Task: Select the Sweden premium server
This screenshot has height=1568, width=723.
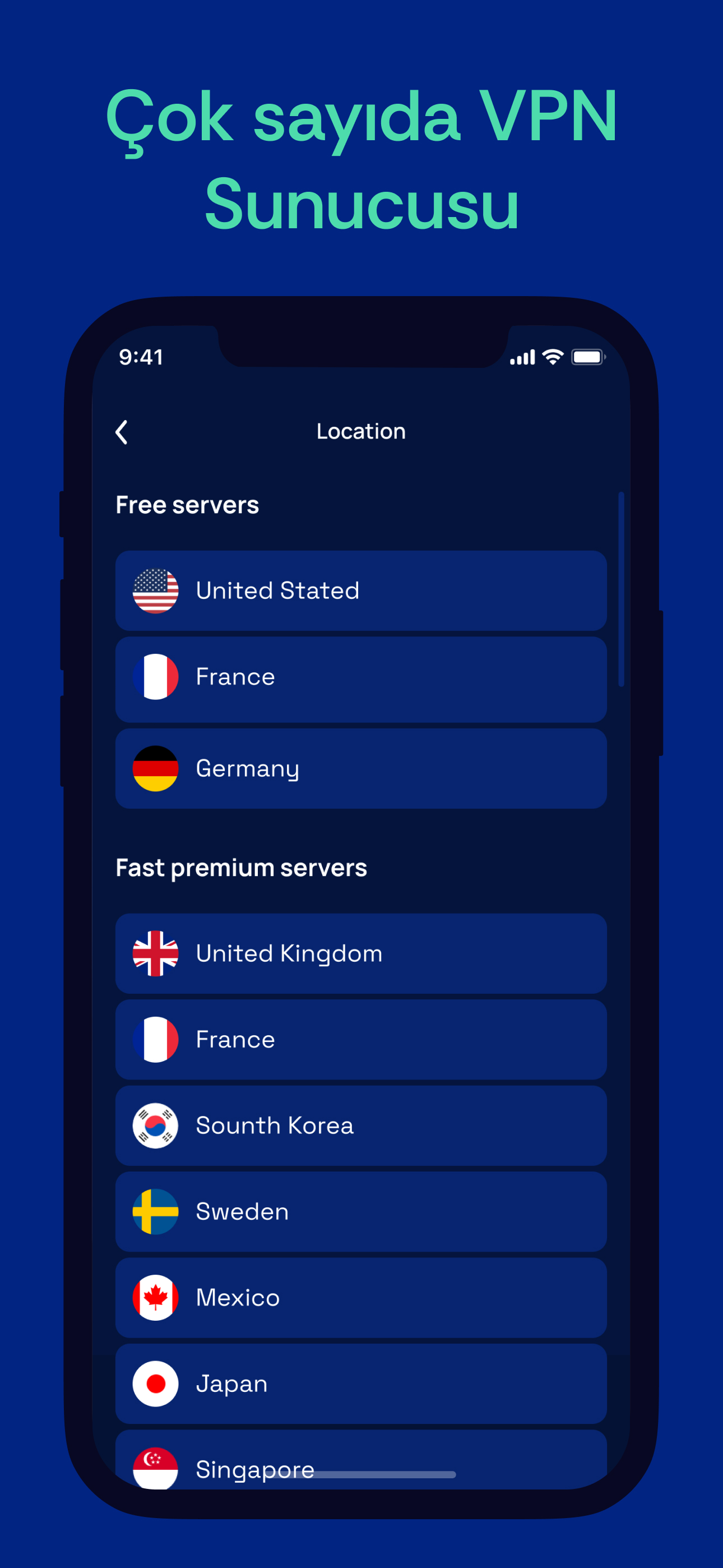Action: [360, 1211]
